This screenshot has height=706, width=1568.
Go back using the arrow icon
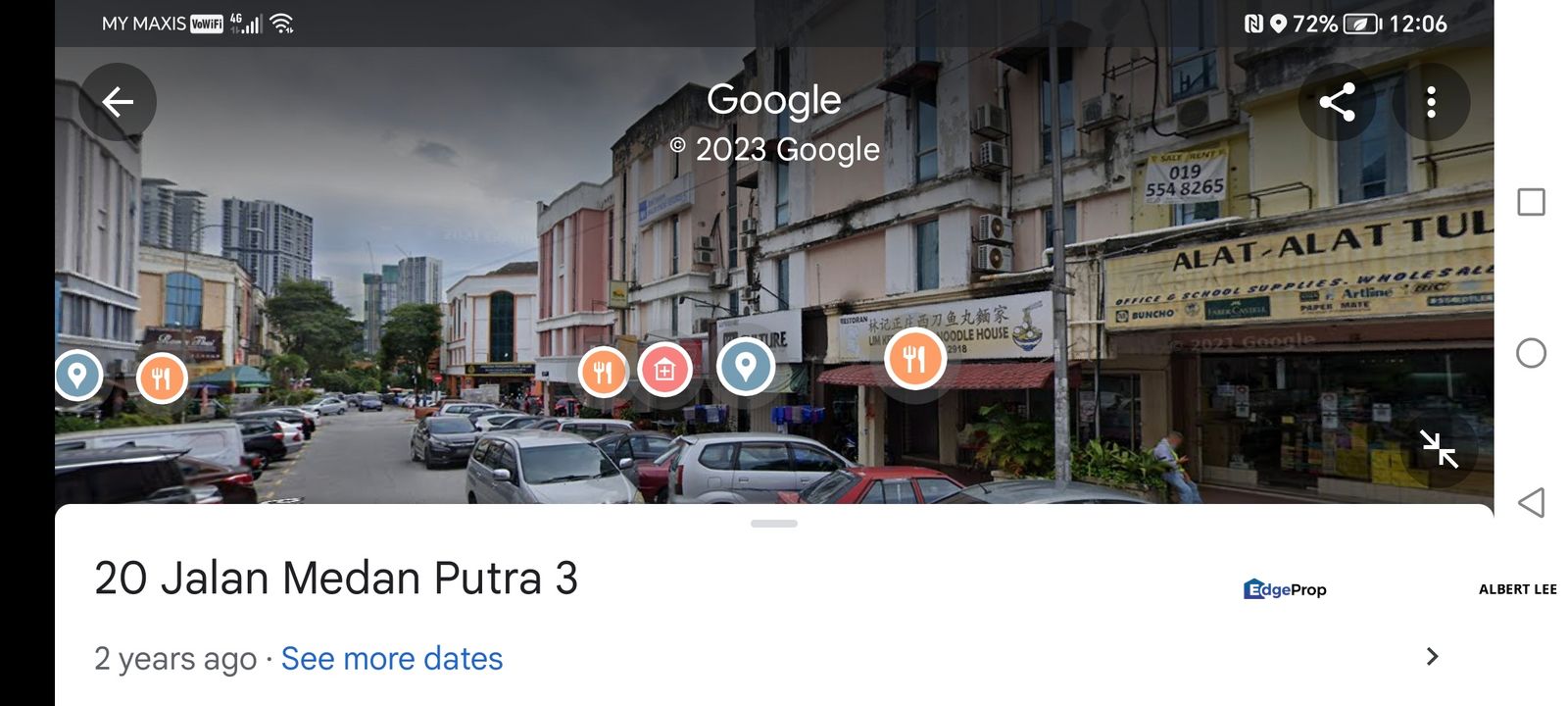(x=118, y=102)
